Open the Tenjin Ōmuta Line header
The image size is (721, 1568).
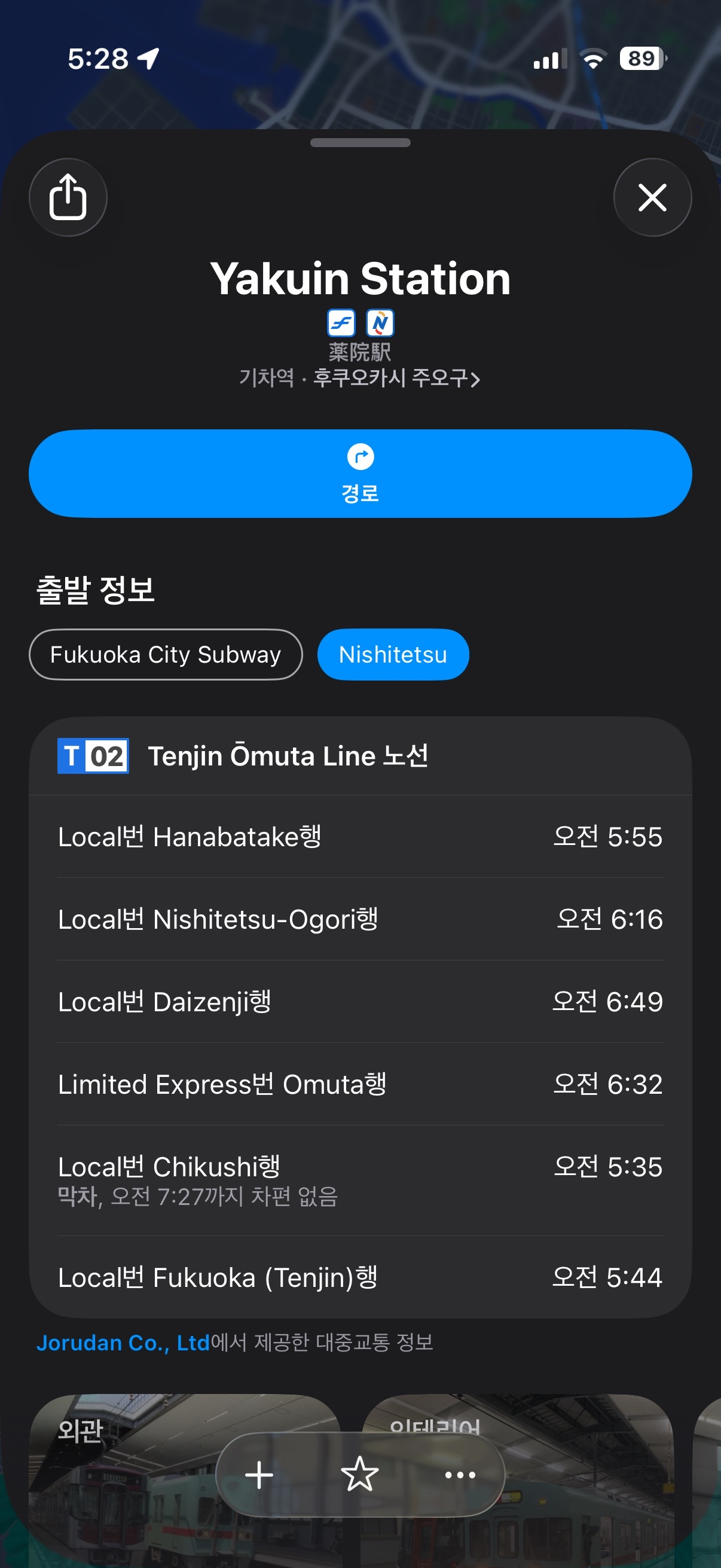point(360,756)
